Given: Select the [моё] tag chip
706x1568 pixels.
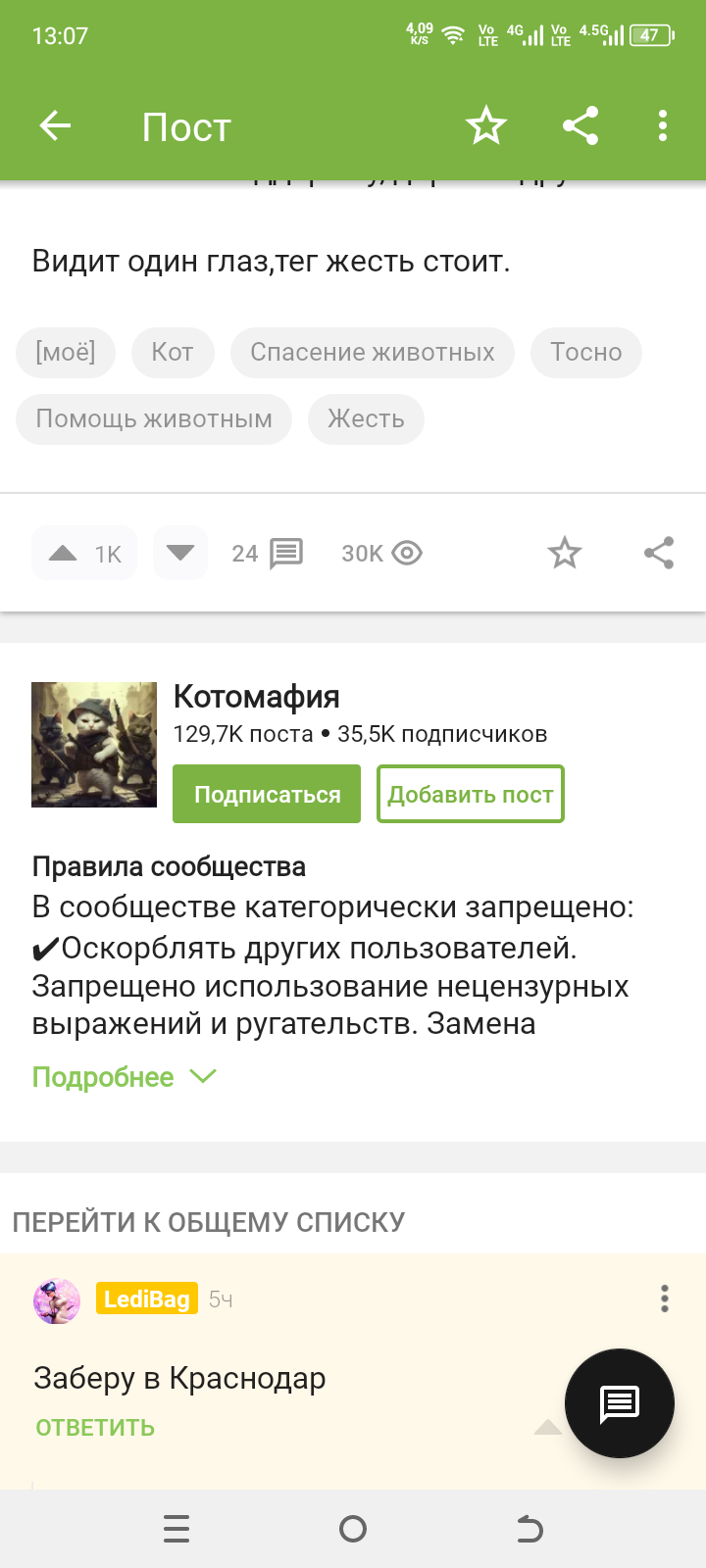Looking at the screenshot, I should coord(66,353).
